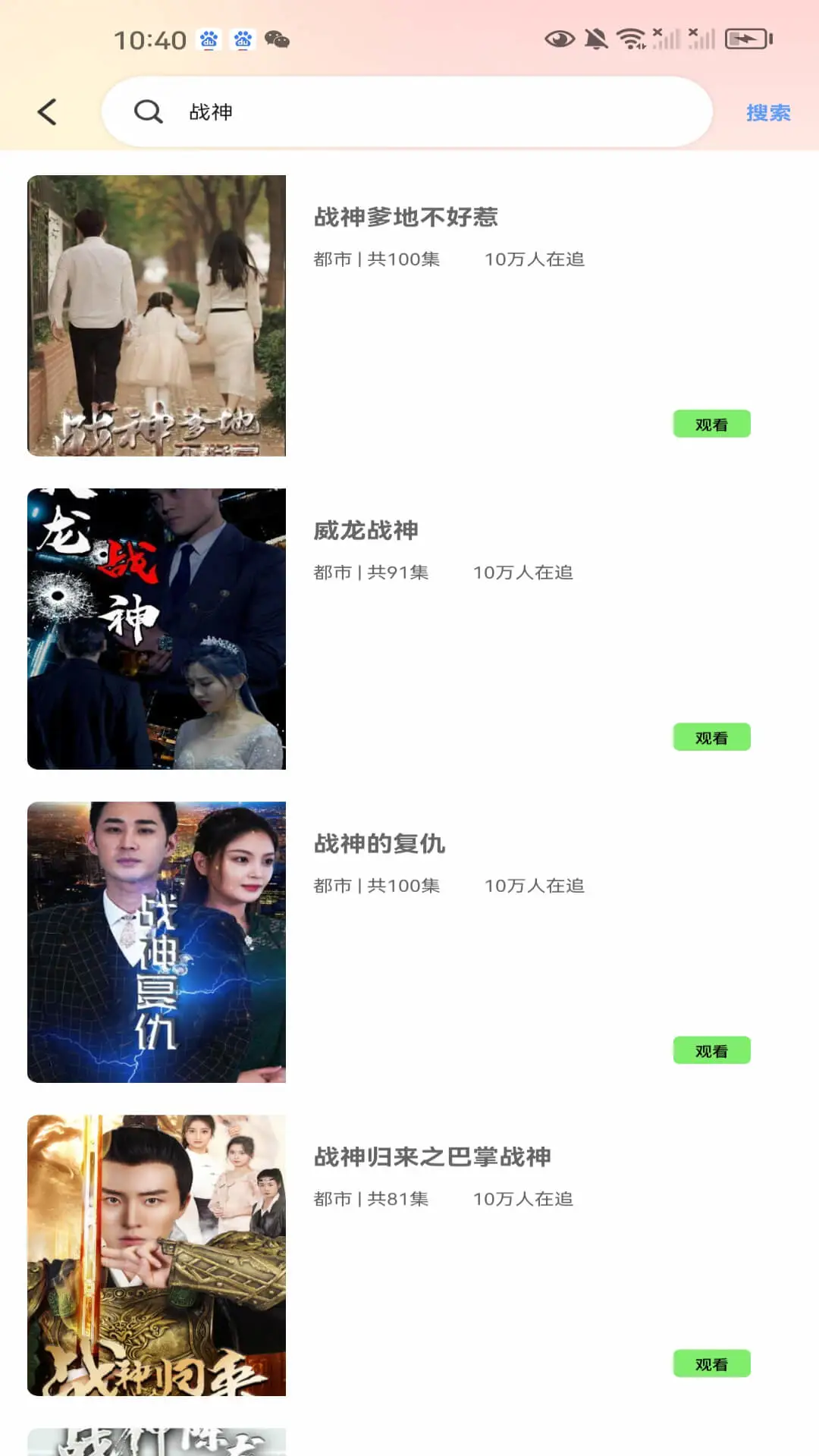Tap the 搜索 button
The width and height of the screenshot is (819, 1456).
point(767,113)
